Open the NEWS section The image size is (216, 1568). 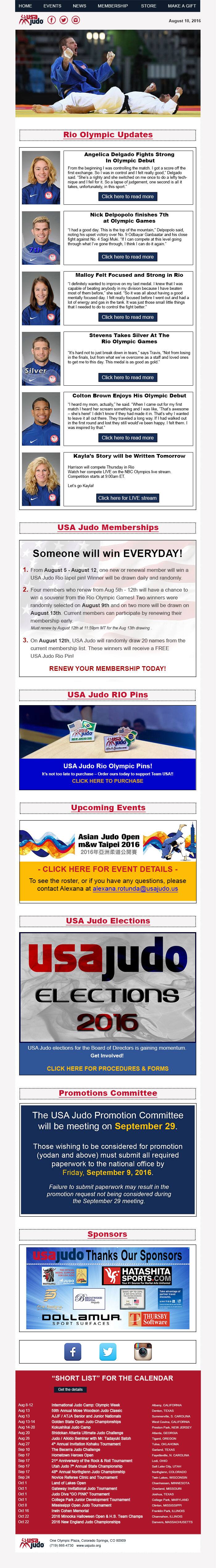[x=80, y=6]
